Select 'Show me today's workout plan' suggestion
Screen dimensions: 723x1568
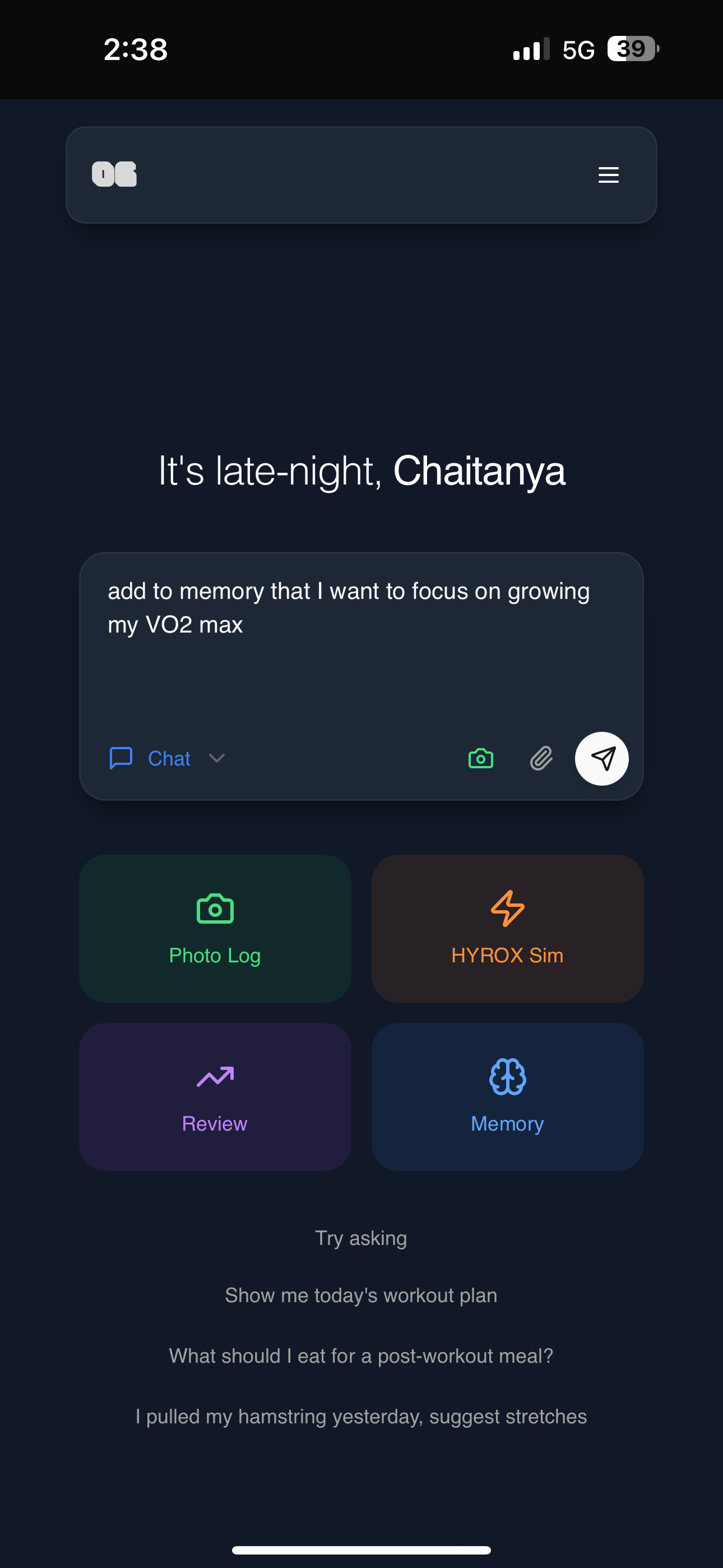[x=361, y=1295]
